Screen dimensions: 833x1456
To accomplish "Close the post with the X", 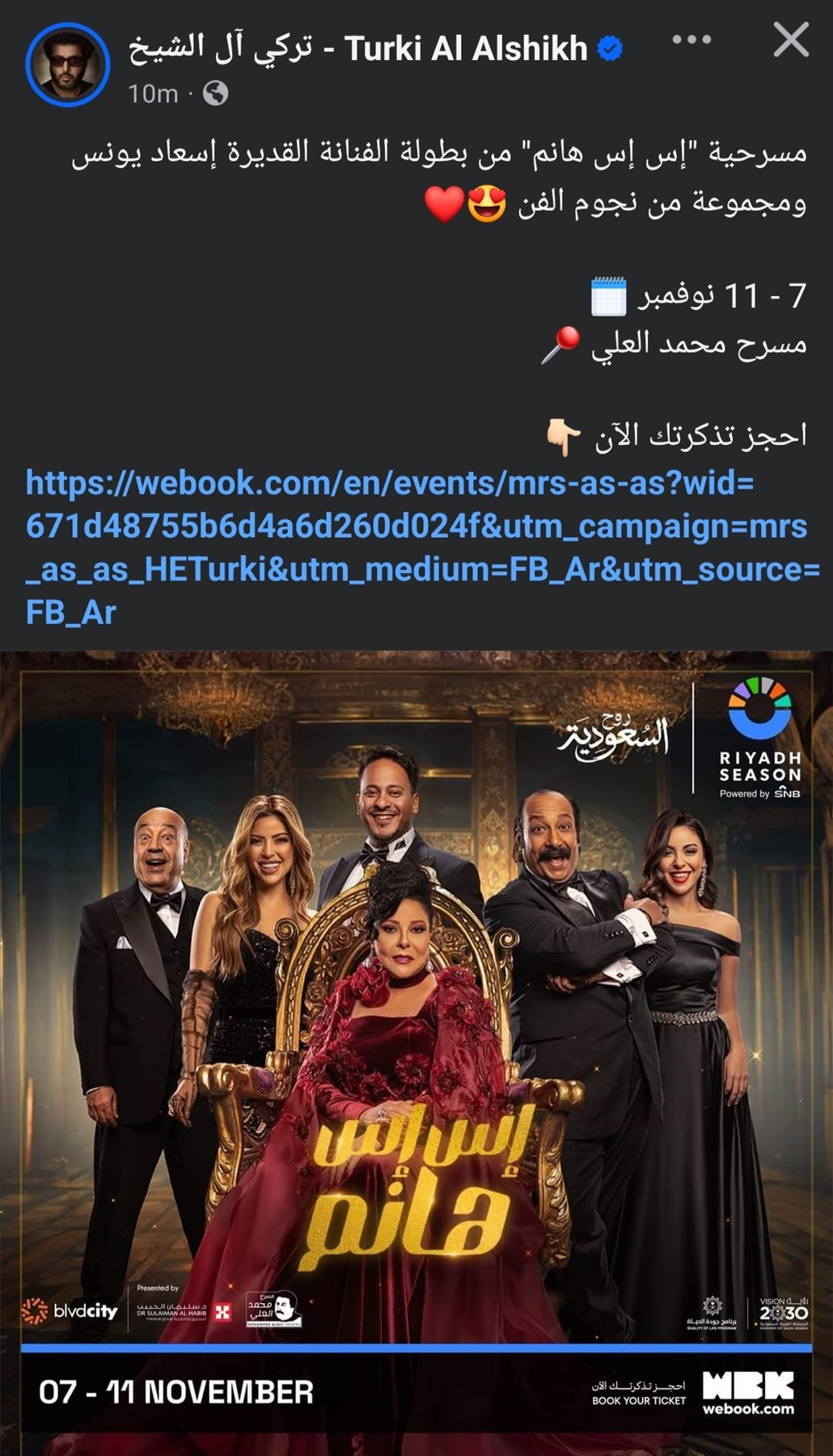I will tap(790, 40).
